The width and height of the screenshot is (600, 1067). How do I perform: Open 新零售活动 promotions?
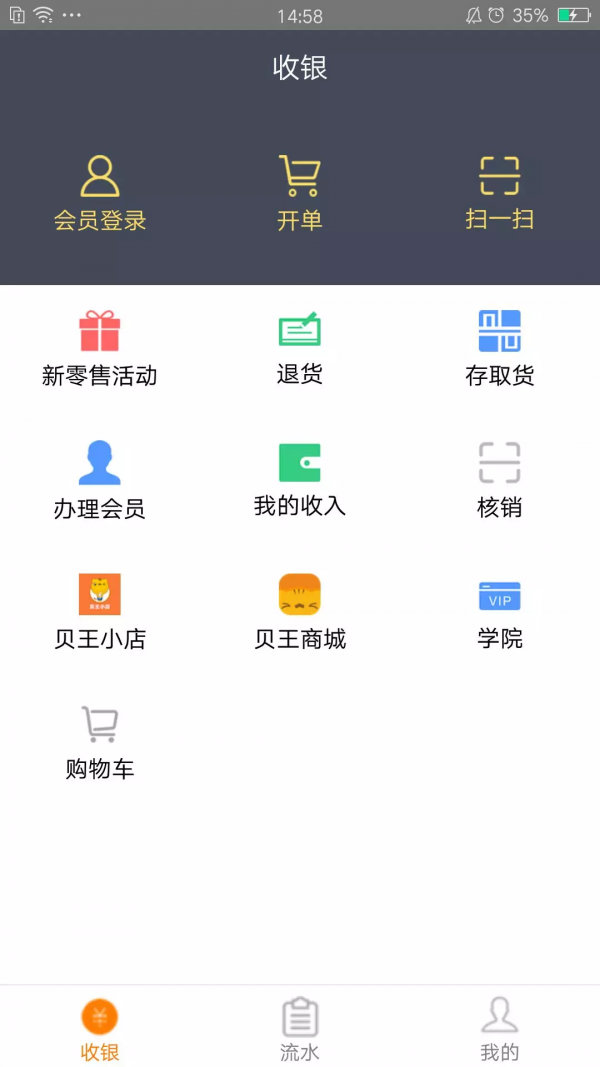click(100, 348)
